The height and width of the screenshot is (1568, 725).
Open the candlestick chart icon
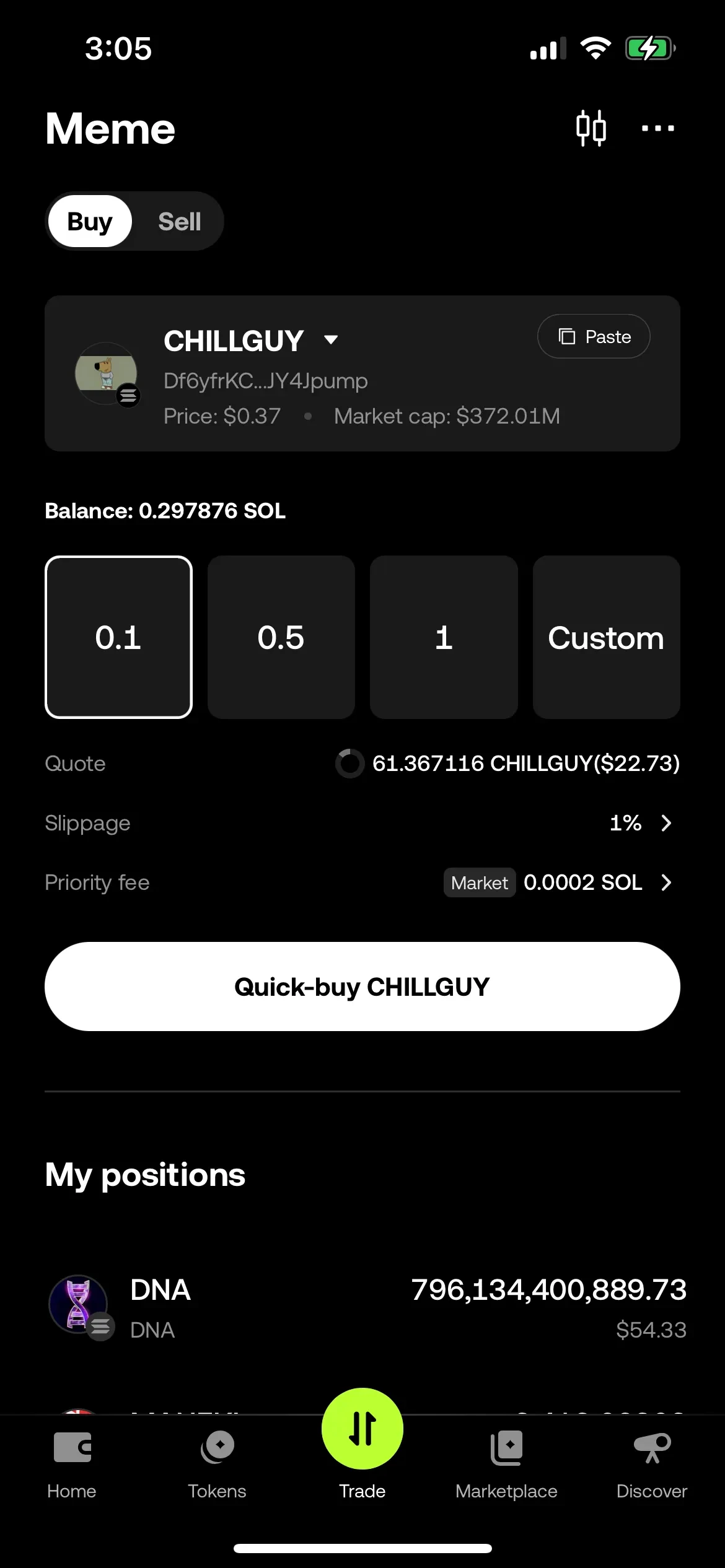(x=591, y=128)
